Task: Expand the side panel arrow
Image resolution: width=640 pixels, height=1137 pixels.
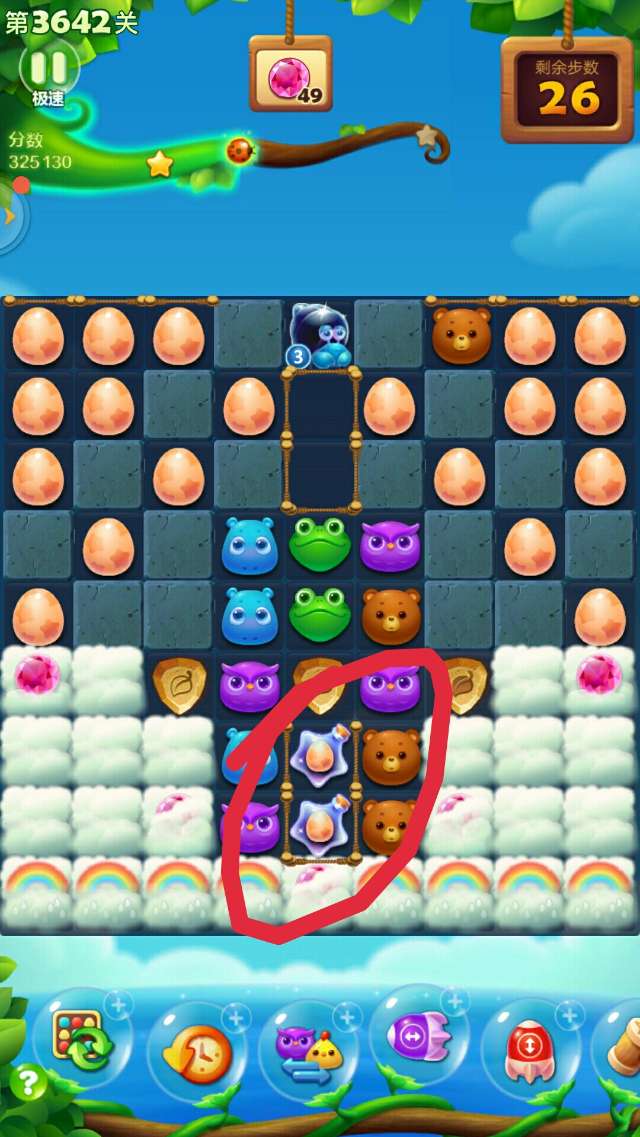Action: pos(9,216)
